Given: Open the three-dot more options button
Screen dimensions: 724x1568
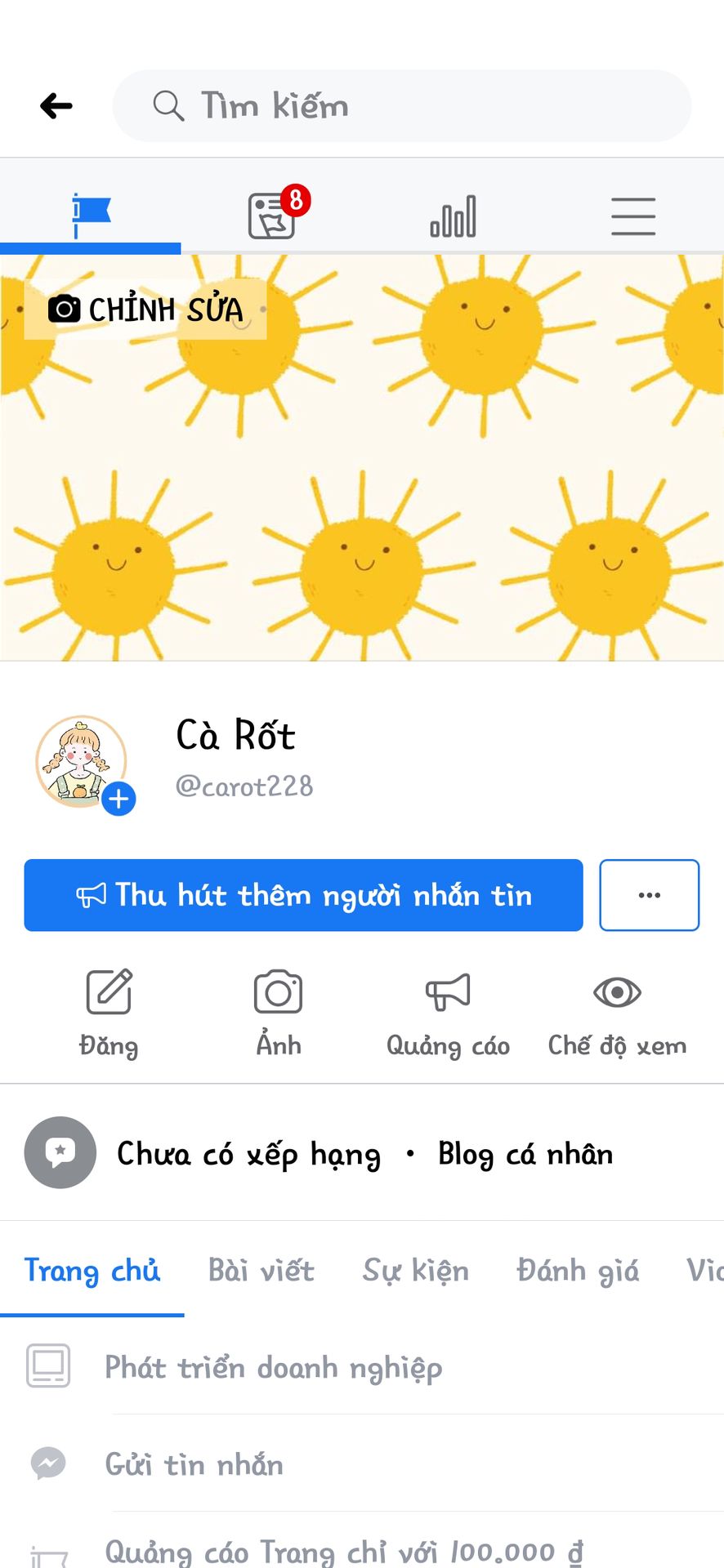Looking at the screenshot, I should coord(650,895).
